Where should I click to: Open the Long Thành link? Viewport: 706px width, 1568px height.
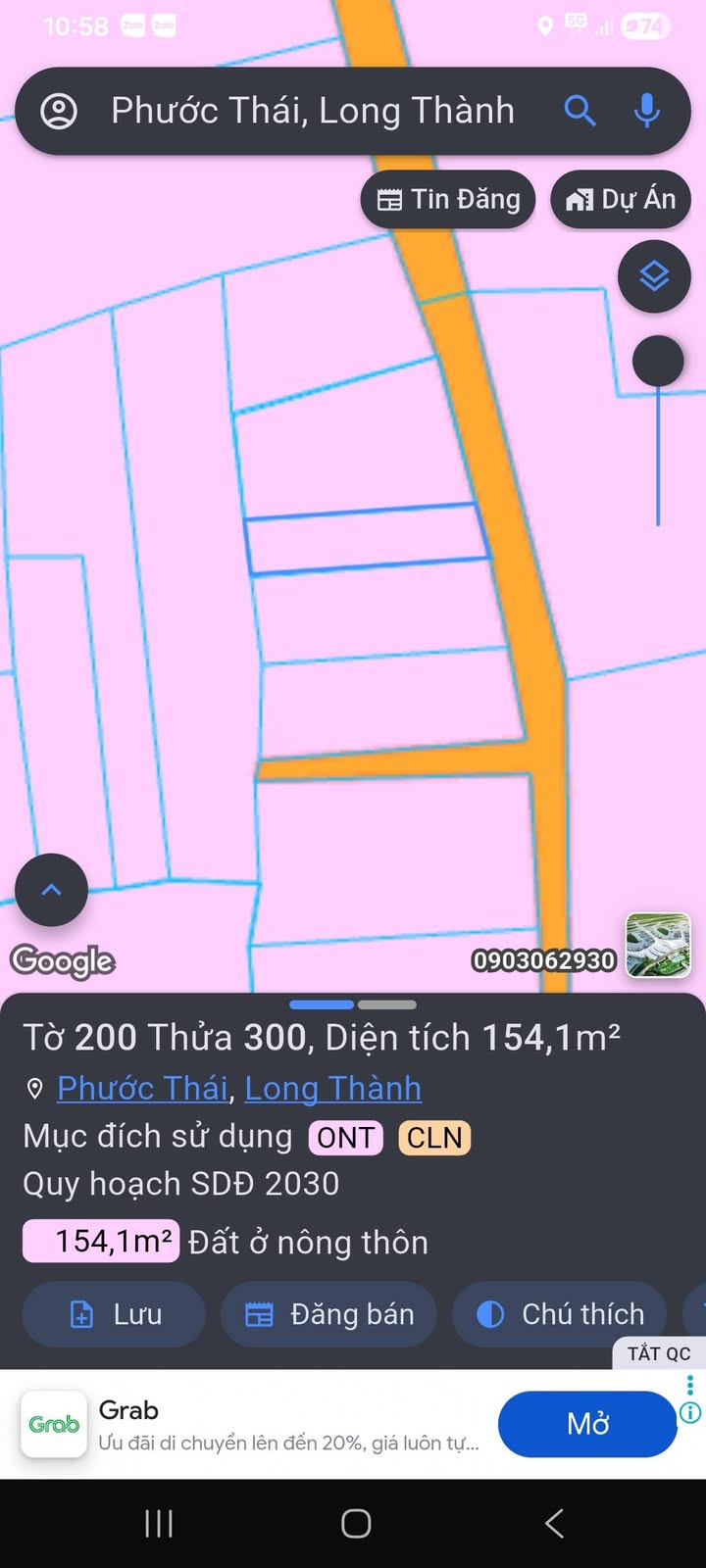point(332,1088)
